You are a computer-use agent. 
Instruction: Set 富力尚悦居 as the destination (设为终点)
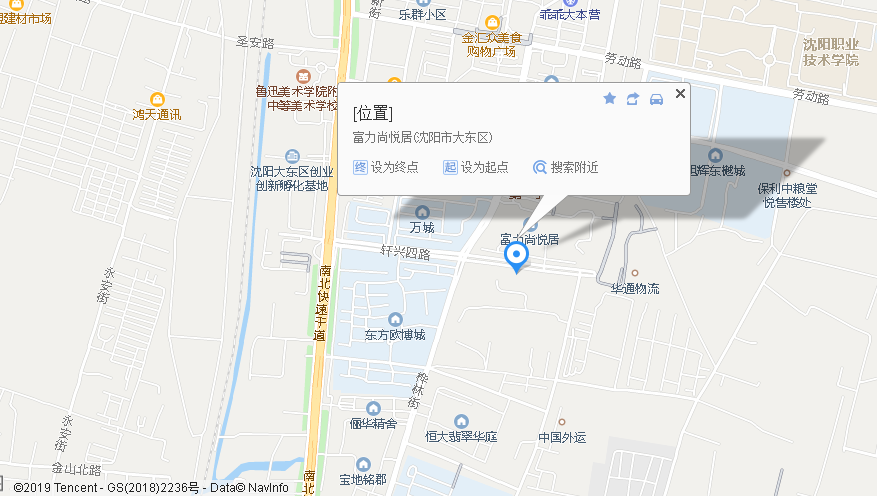pos(386,167)
